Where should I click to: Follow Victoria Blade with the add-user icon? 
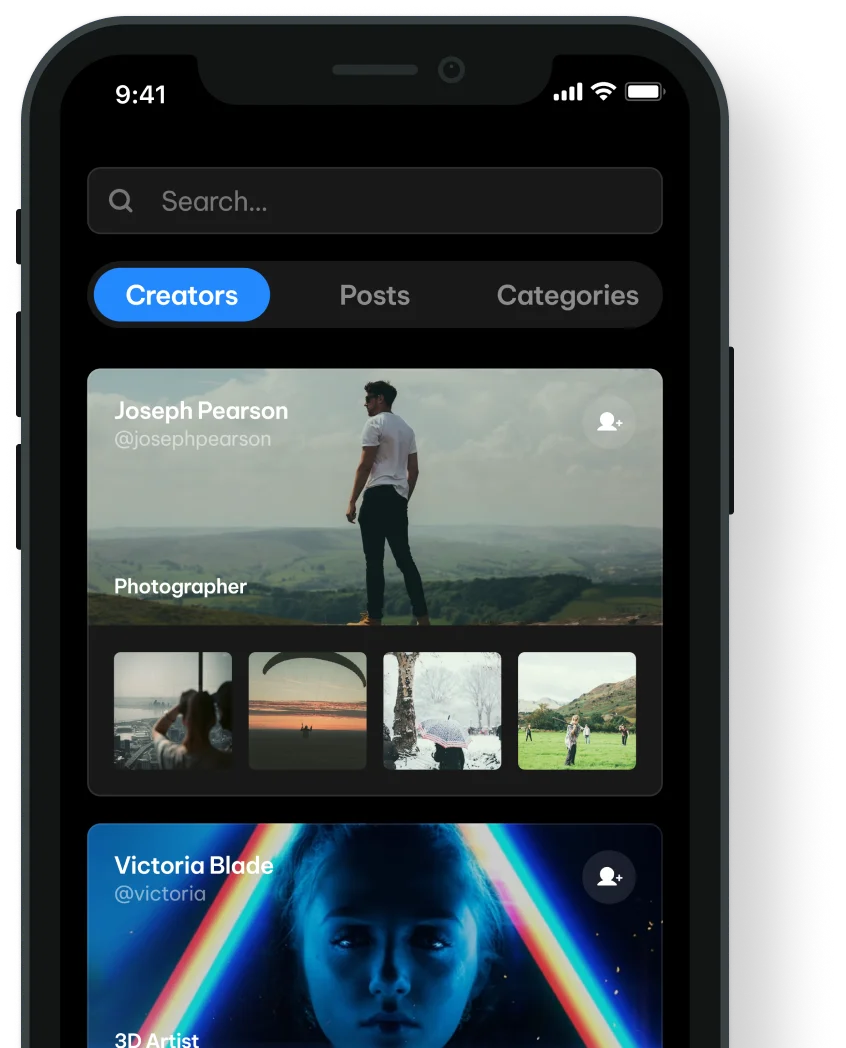click(x=609, y=877)
